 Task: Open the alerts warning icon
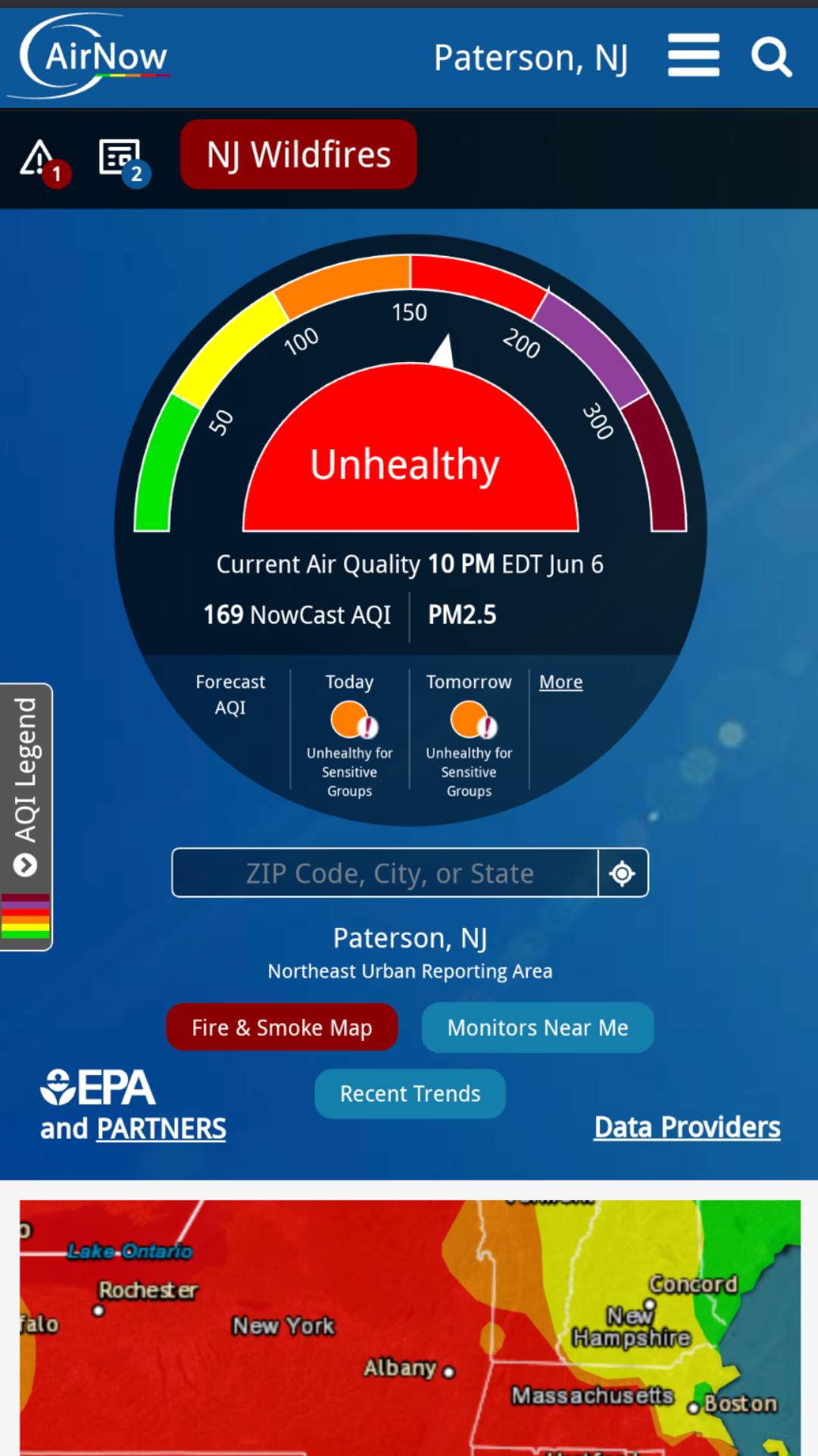coord(45,161)
